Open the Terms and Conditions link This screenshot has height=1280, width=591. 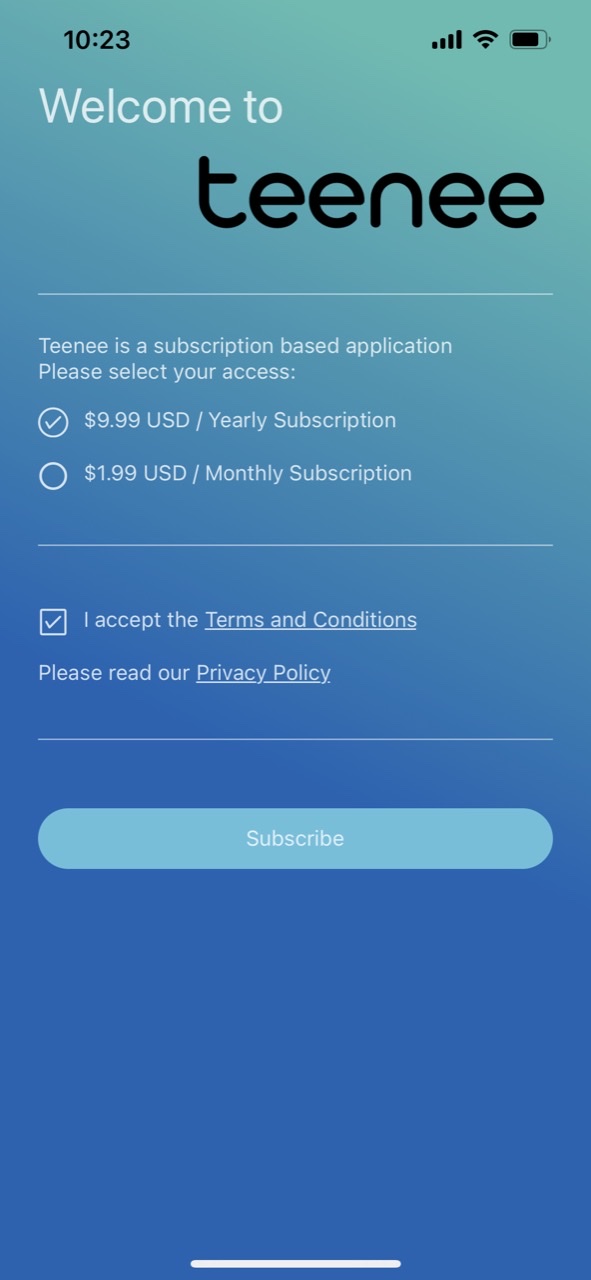311,620
